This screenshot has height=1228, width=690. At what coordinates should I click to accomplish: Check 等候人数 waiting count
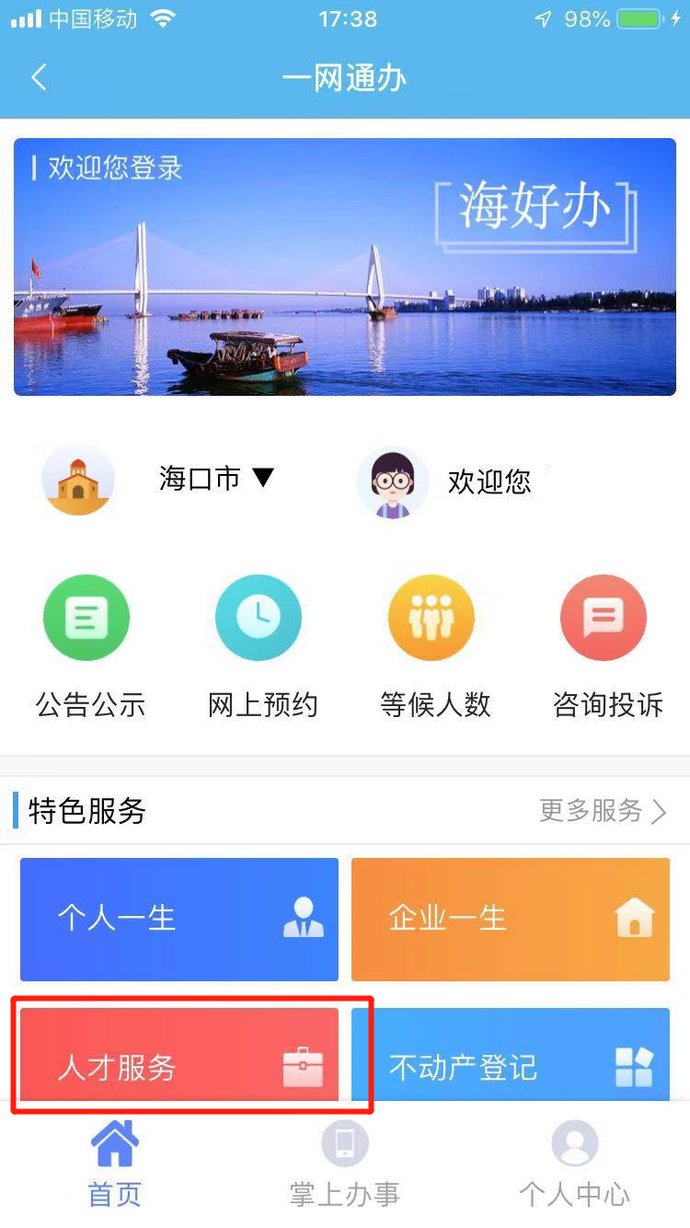[x=434, y=647]
